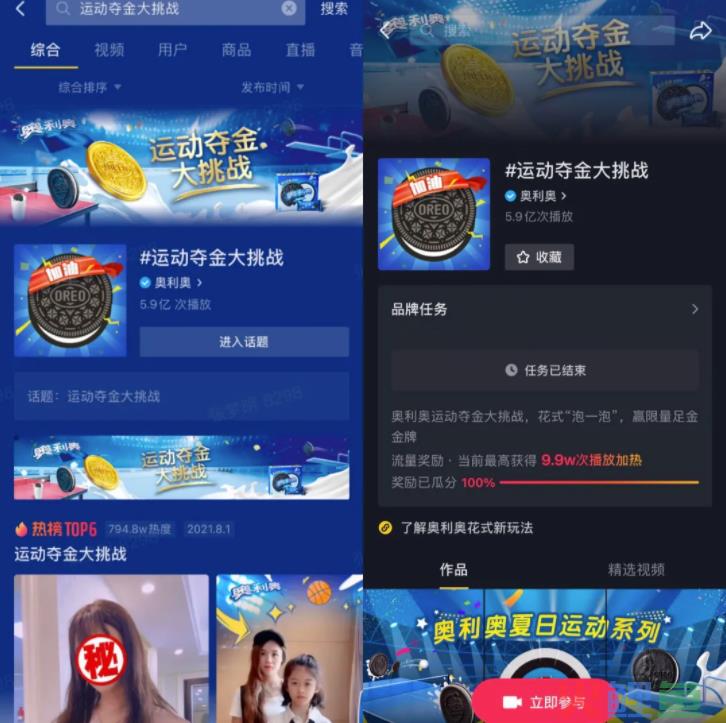Tap 收藏 to save this topic
Viewport: 726px width, 723px height.
pos(539,257)
